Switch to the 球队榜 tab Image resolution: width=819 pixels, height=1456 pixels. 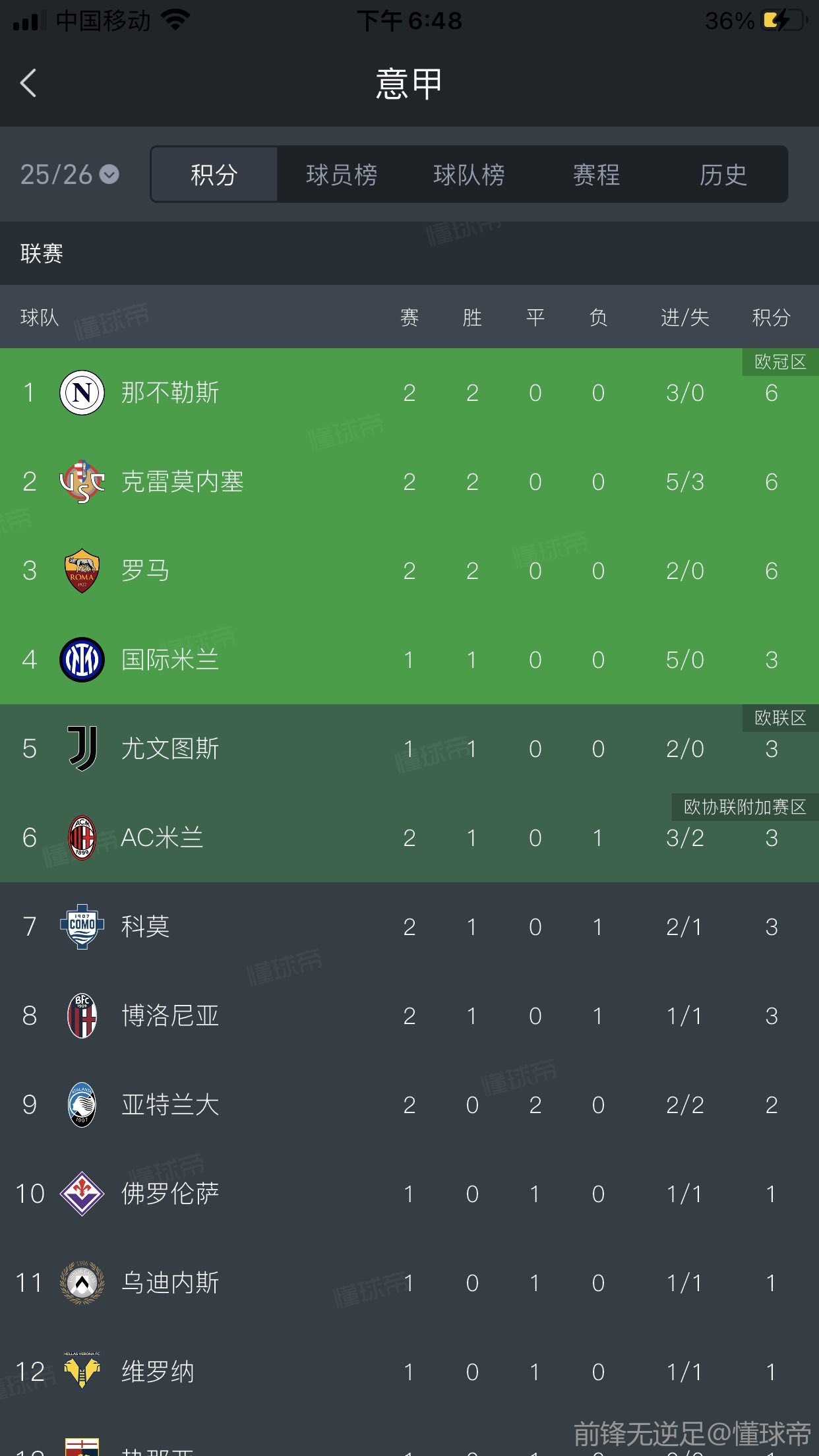(469, 175)
